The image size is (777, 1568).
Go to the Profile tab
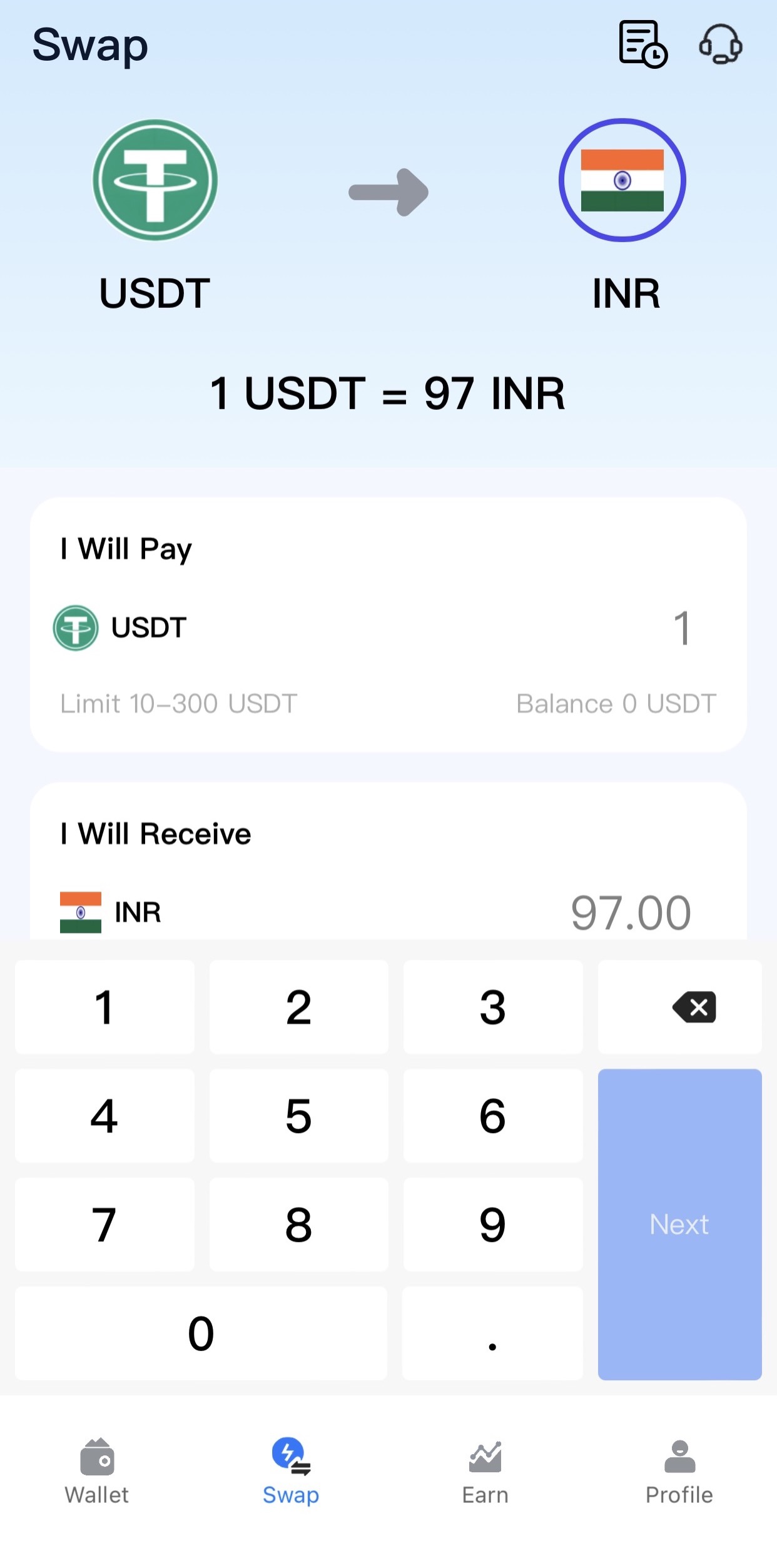point(679,1472)
